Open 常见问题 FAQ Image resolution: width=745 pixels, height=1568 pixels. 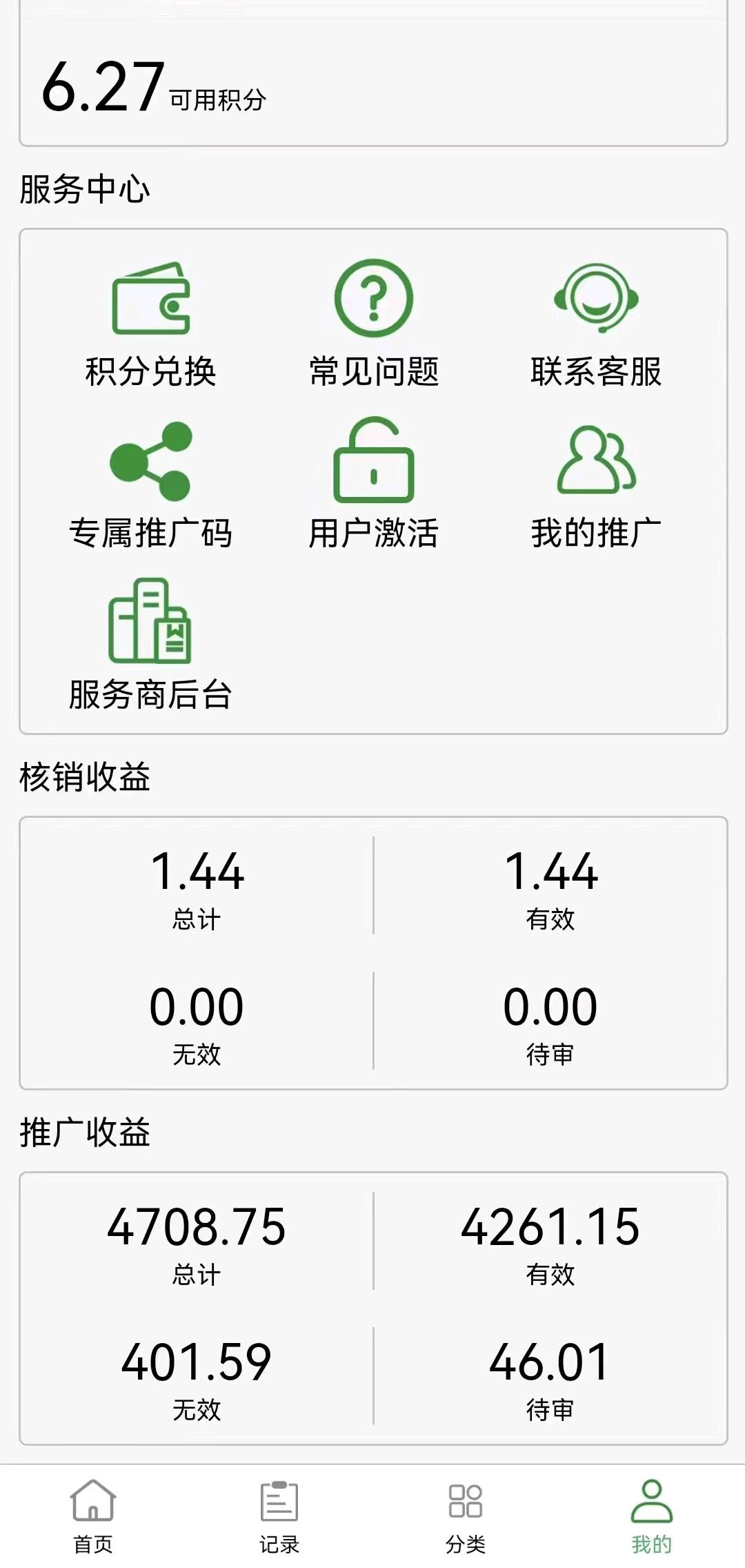(x=373, y=324)
